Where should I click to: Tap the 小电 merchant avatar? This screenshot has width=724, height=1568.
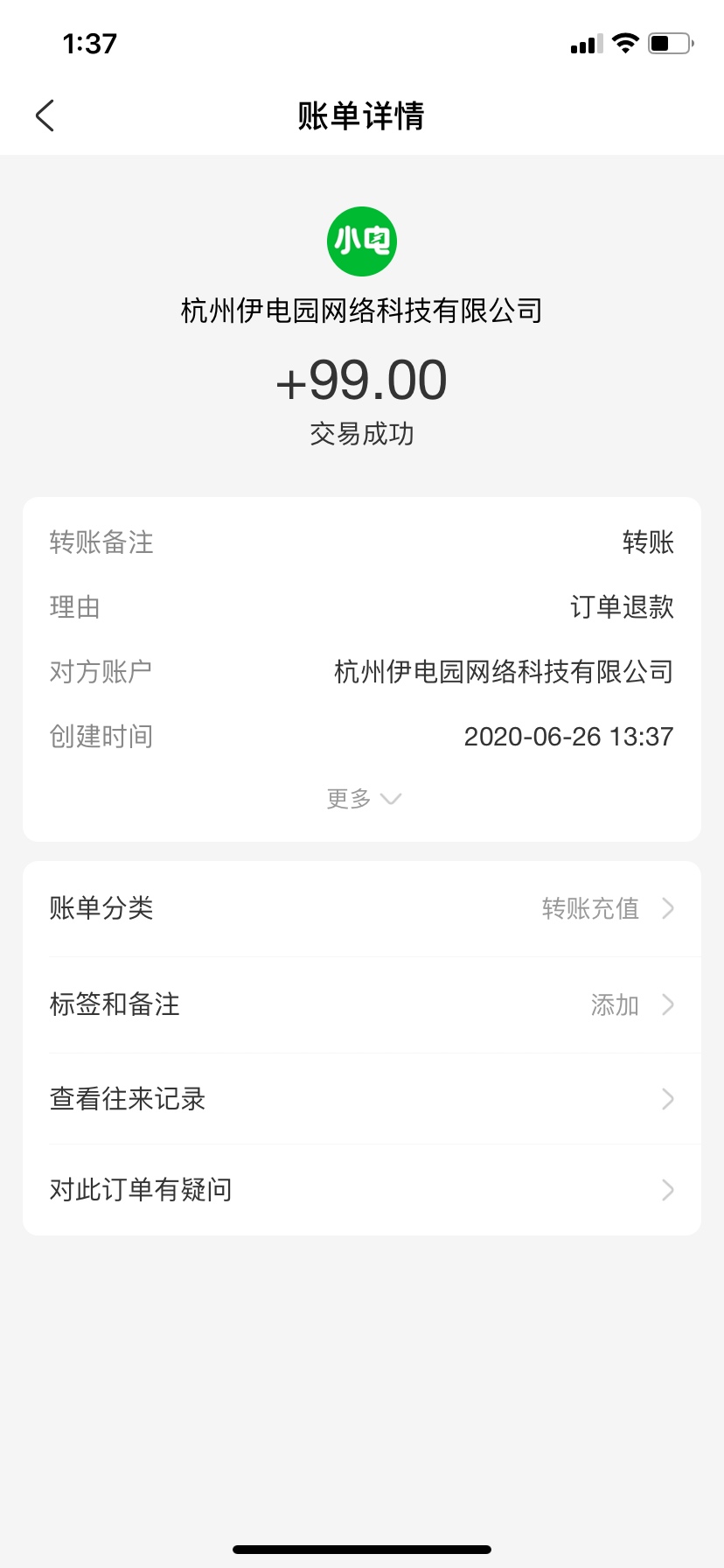click(362, 241)
